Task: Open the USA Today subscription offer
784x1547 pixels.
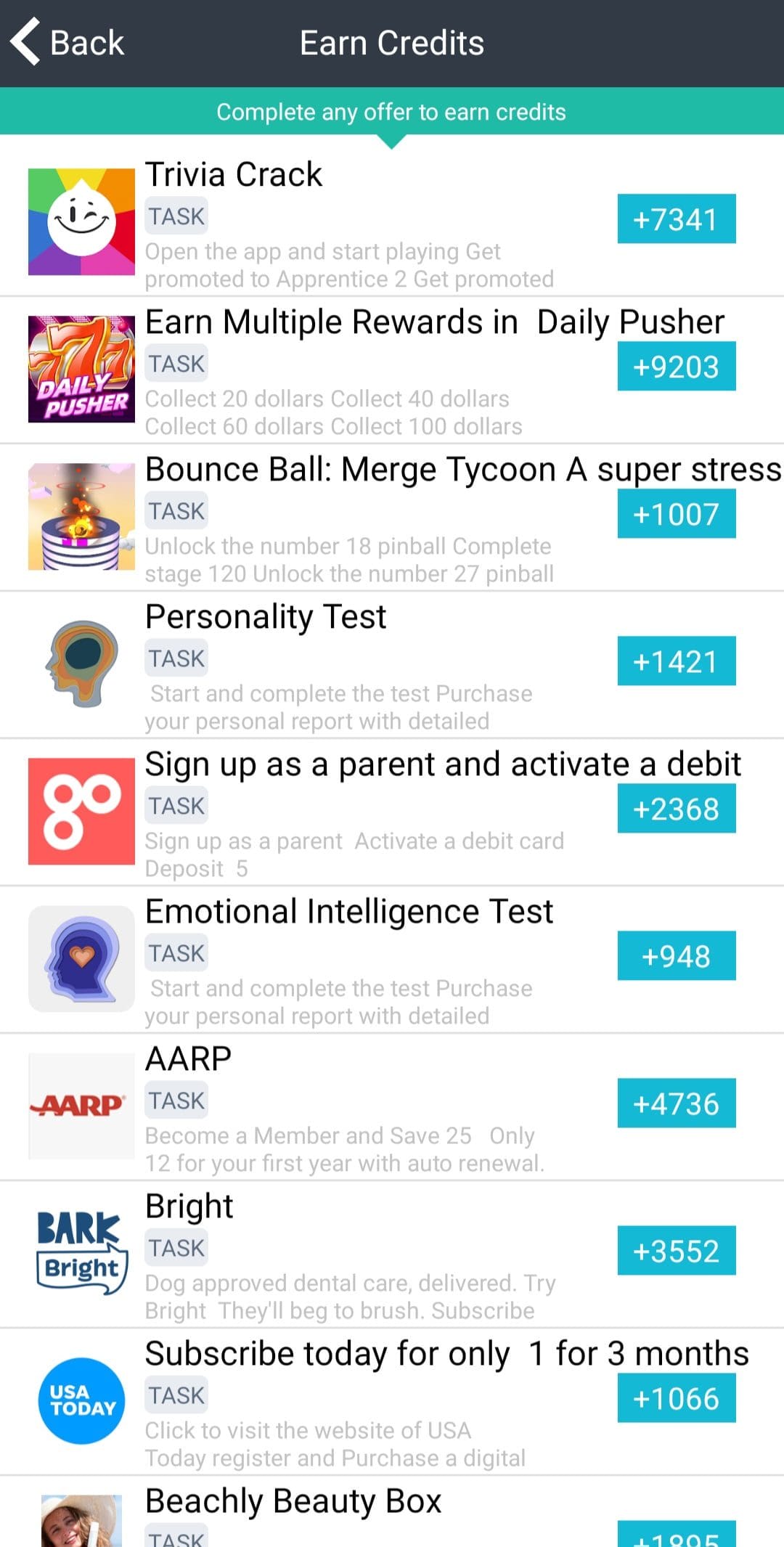Action: 392,1400
